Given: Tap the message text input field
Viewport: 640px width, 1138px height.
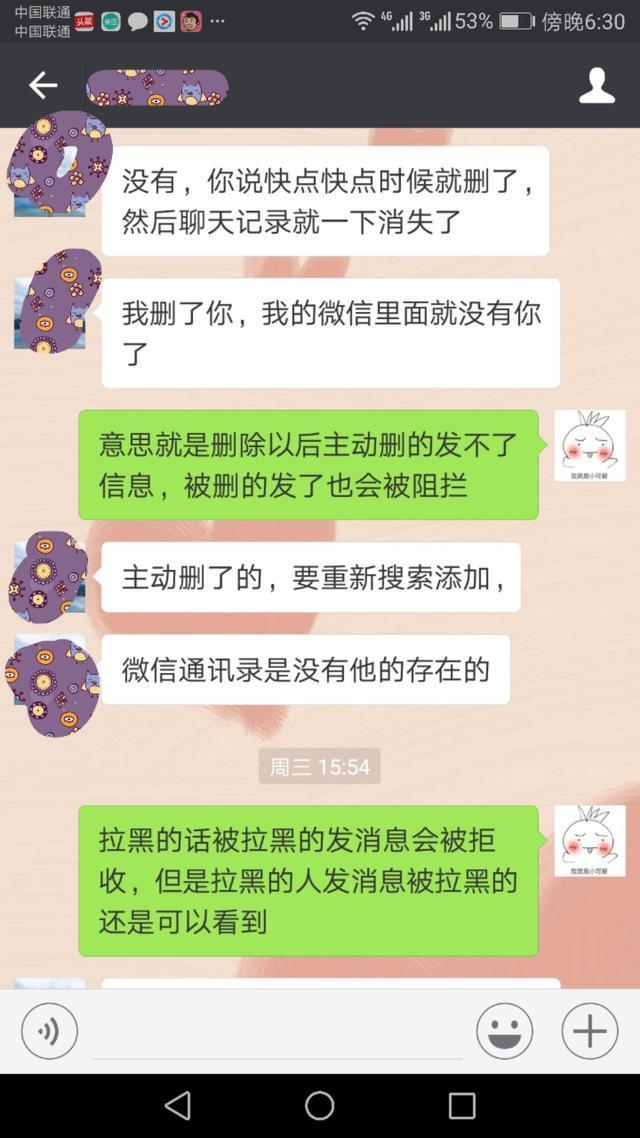Looking at the screenshot, I should [x=277, y=1032].
